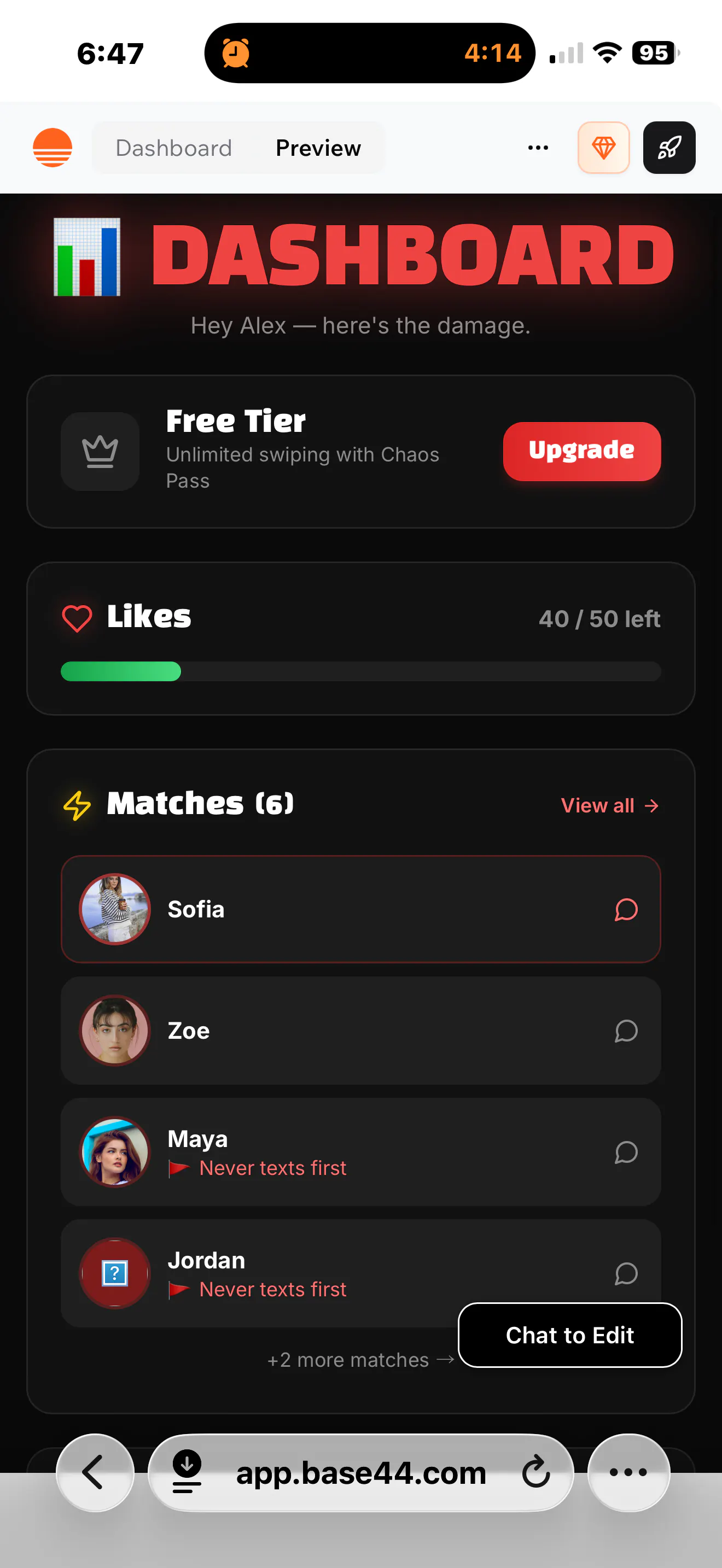722x1568 pixels.
Task: Upgrade from Free Tier
Action: (x=581, y=451)
